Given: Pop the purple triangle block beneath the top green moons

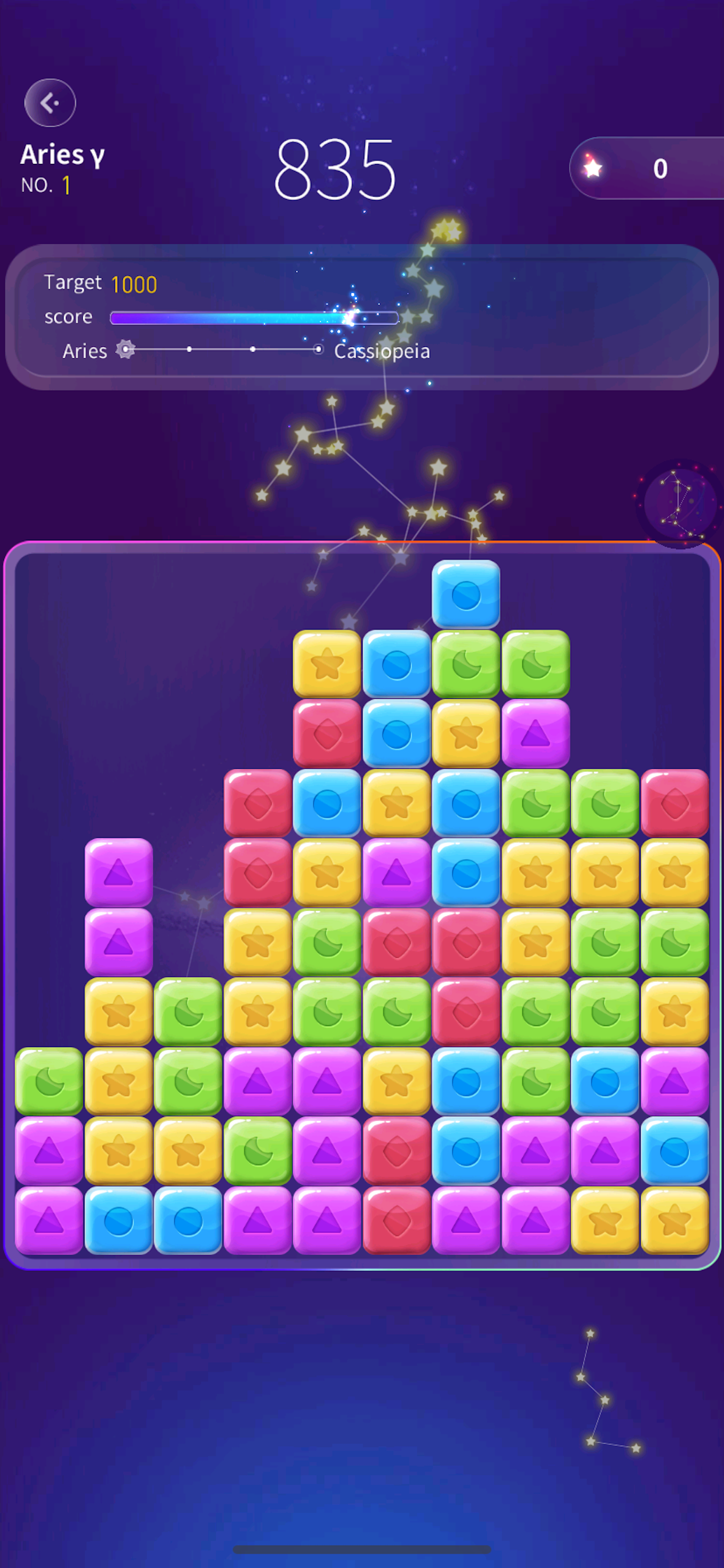Looking at the screenshot, I should click(535, 733).
